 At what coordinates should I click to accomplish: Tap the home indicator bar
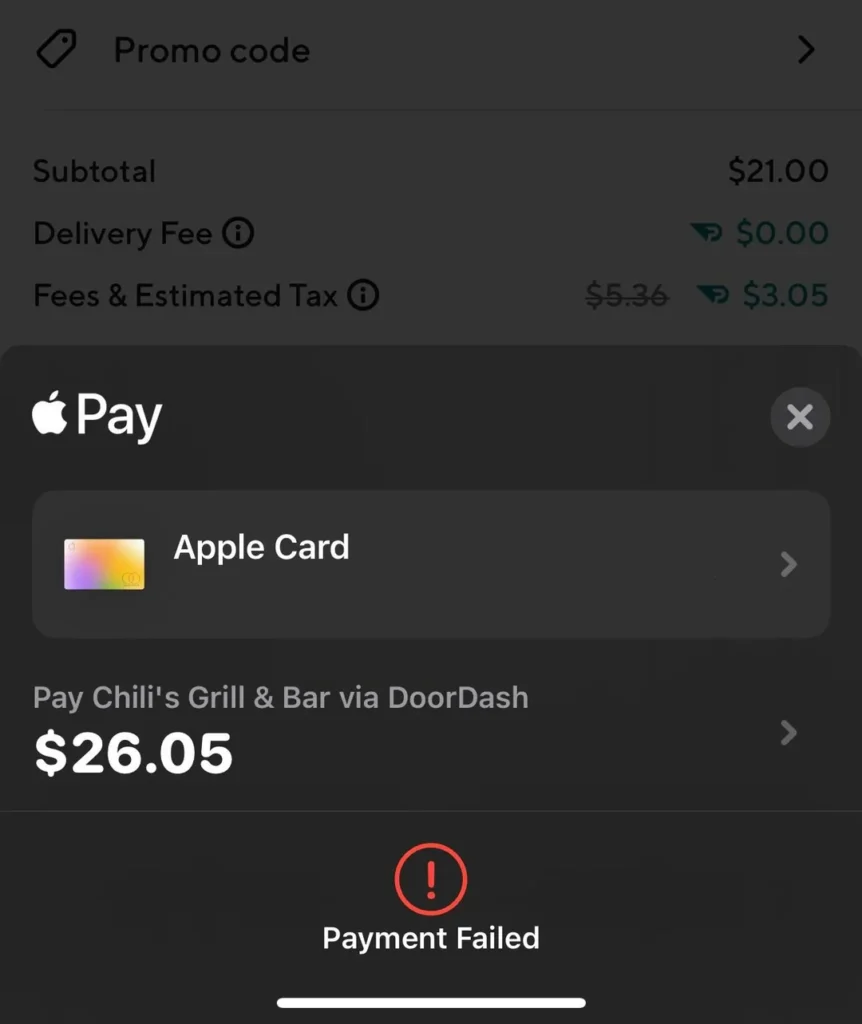point(431,1001)
